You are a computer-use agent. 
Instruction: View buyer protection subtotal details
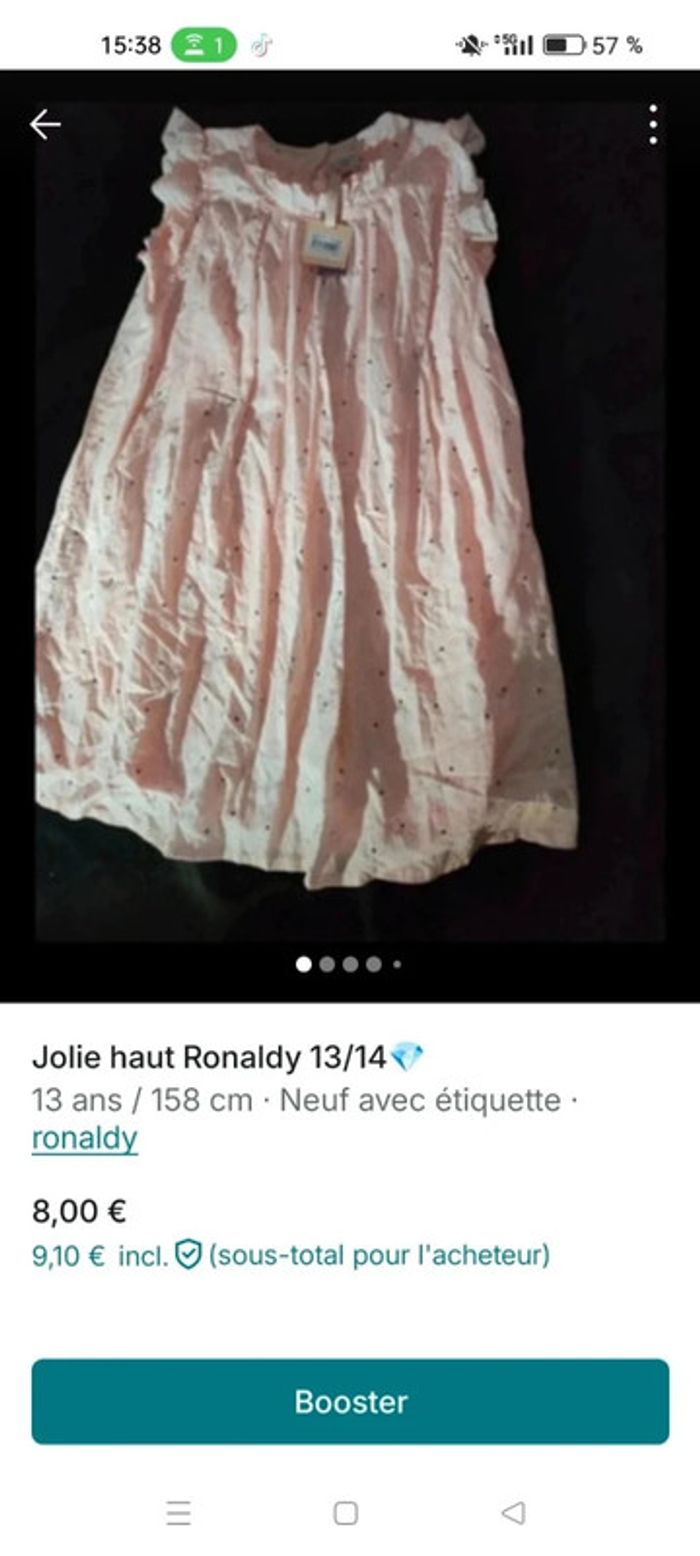pyautogui.click(x=290, y=1254)
